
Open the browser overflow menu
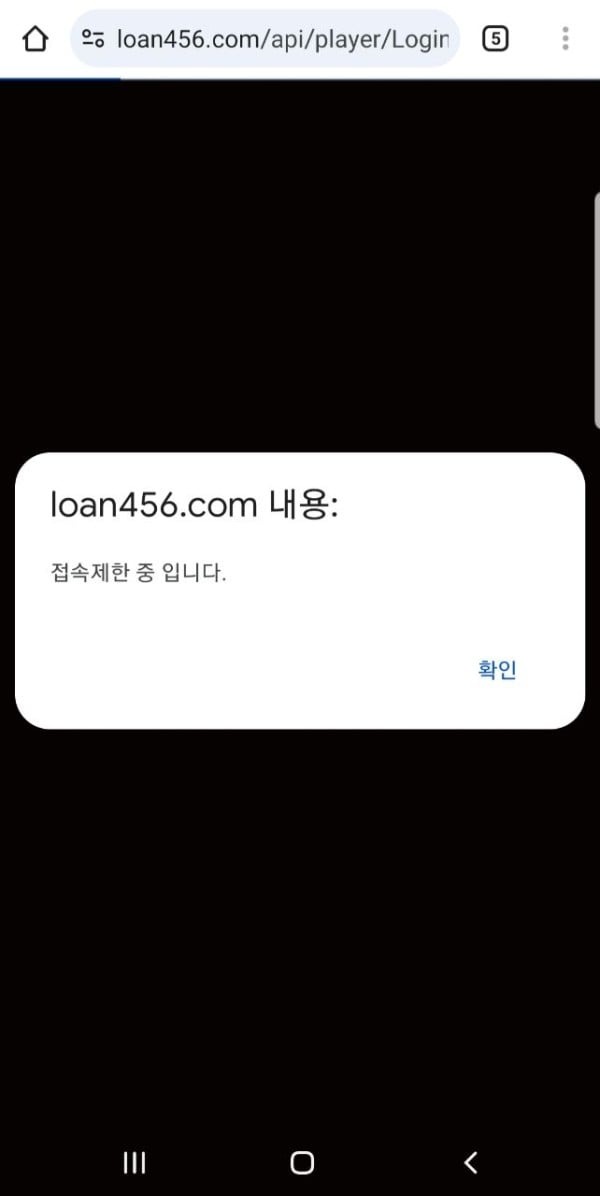[565, 39]
